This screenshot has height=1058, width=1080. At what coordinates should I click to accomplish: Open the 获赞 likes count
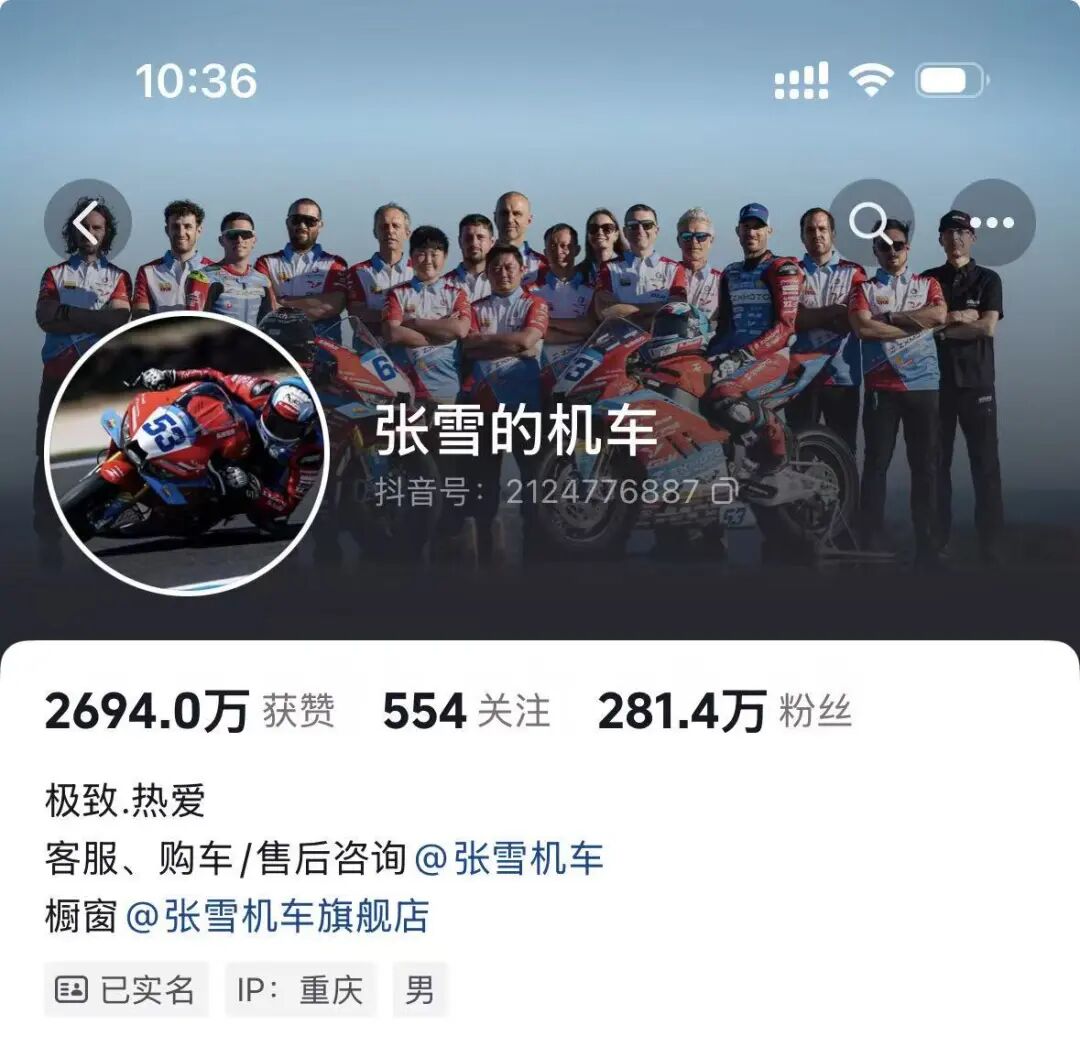190,711
